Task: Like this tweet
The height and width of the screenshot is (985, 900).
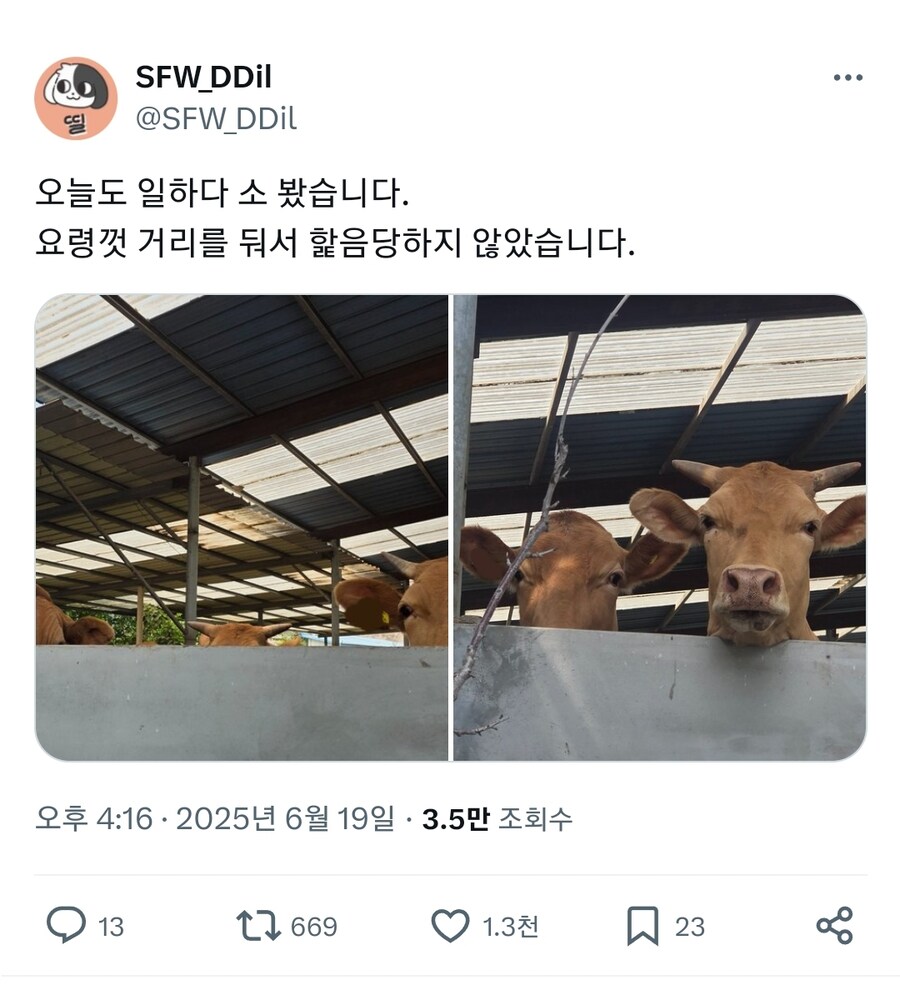Action: click(450, 926)
